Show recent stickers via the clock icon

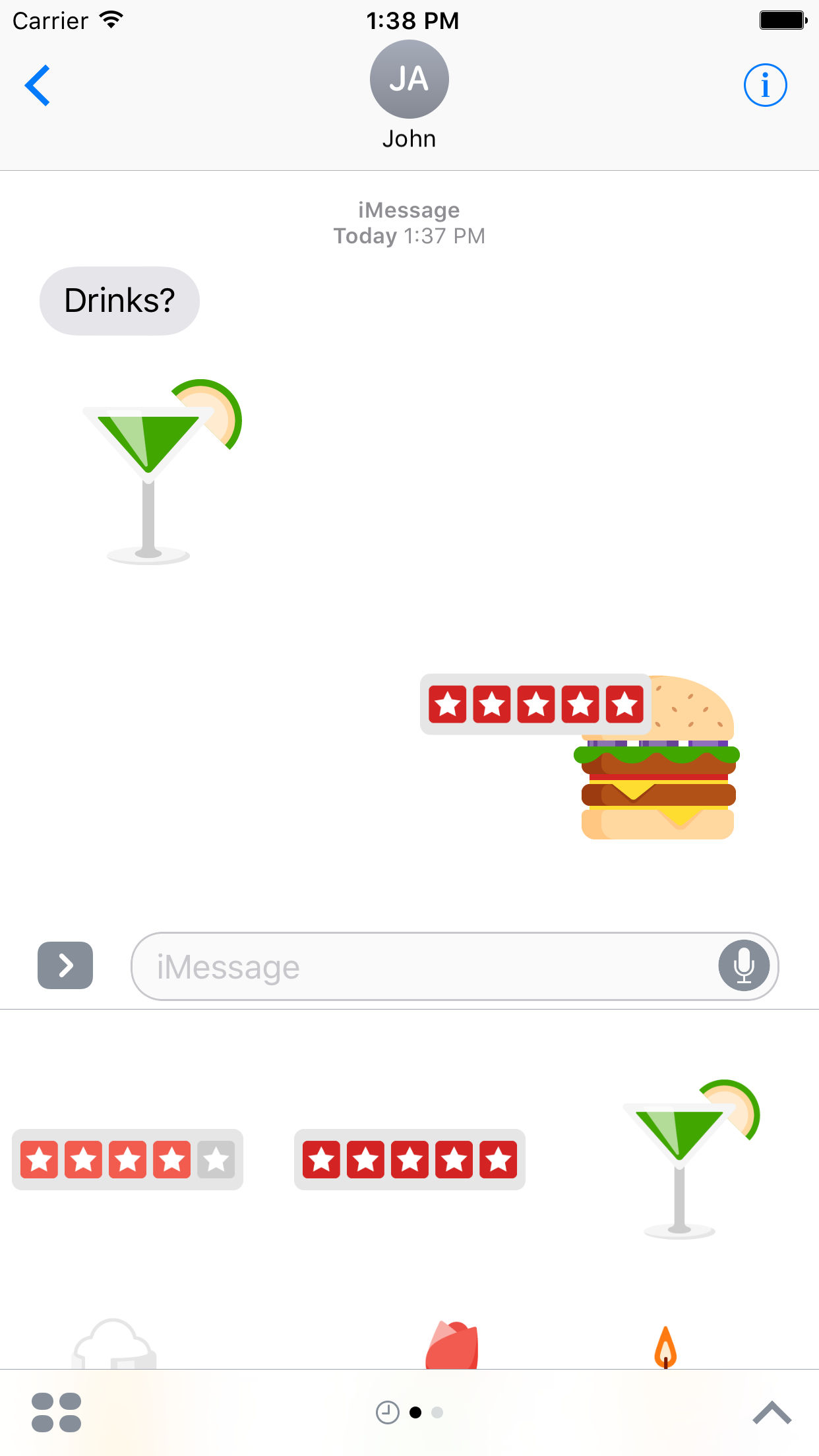click(x=387, y=1412)
